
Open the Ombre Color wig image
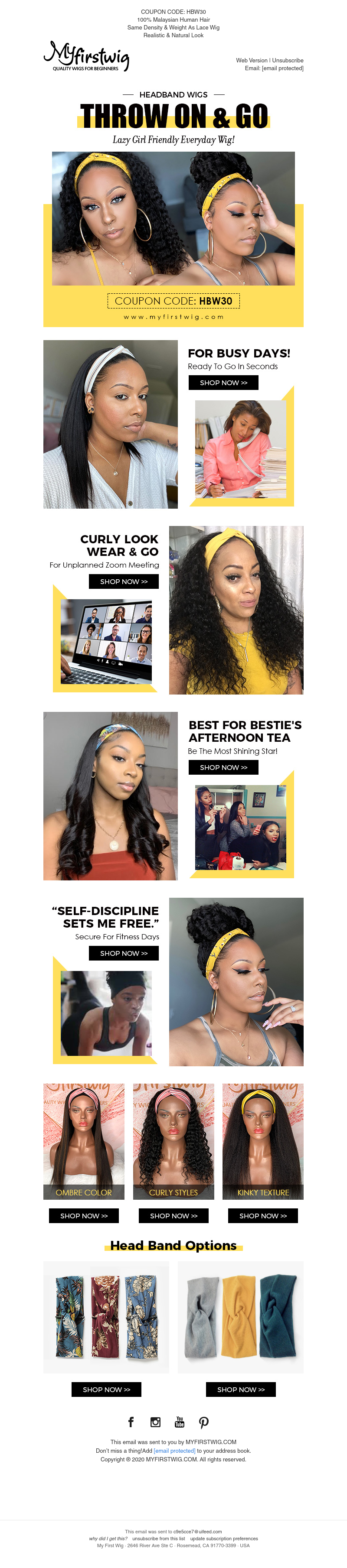(84, 1138)
